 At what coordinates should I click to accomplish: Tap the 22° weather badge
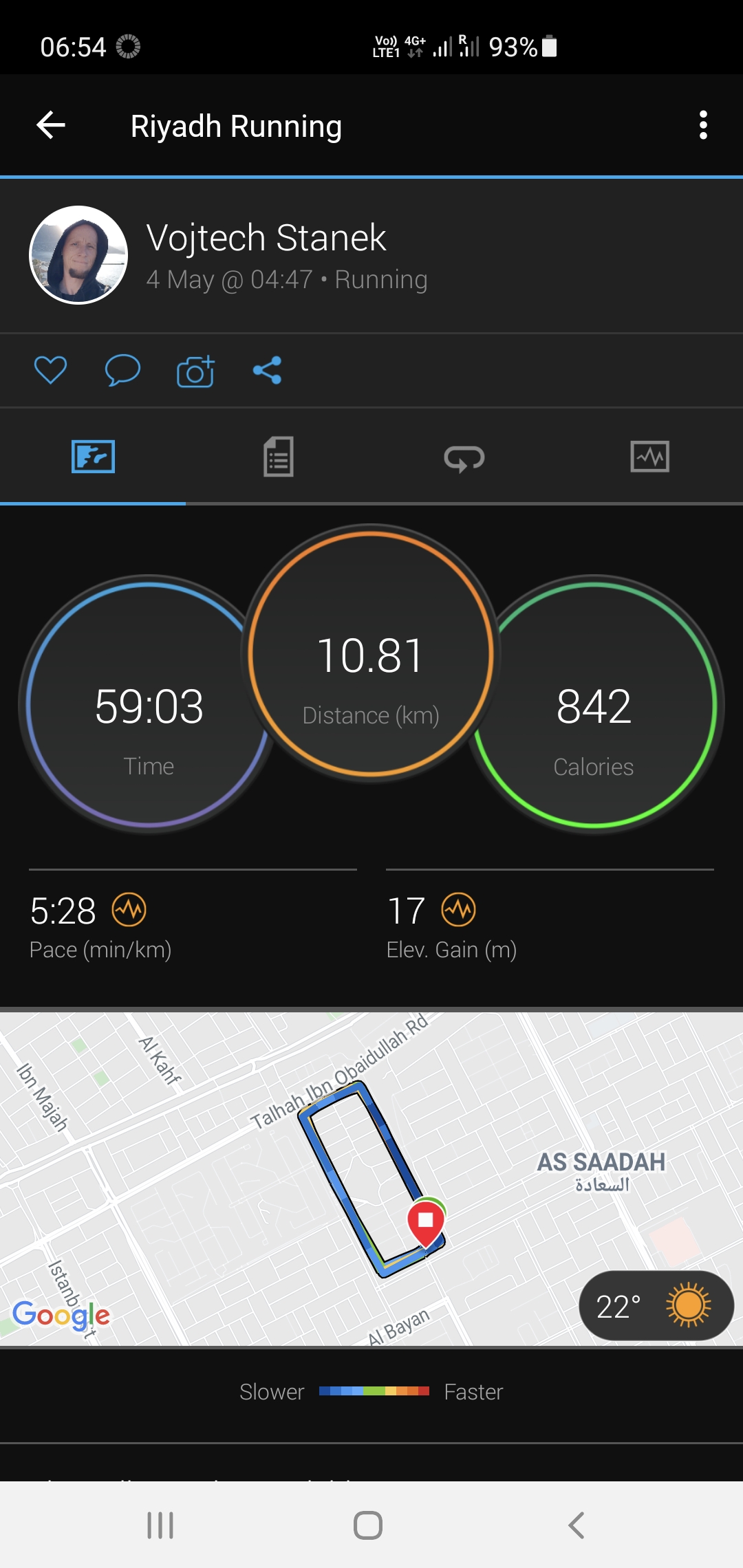tap(656, 1306)
